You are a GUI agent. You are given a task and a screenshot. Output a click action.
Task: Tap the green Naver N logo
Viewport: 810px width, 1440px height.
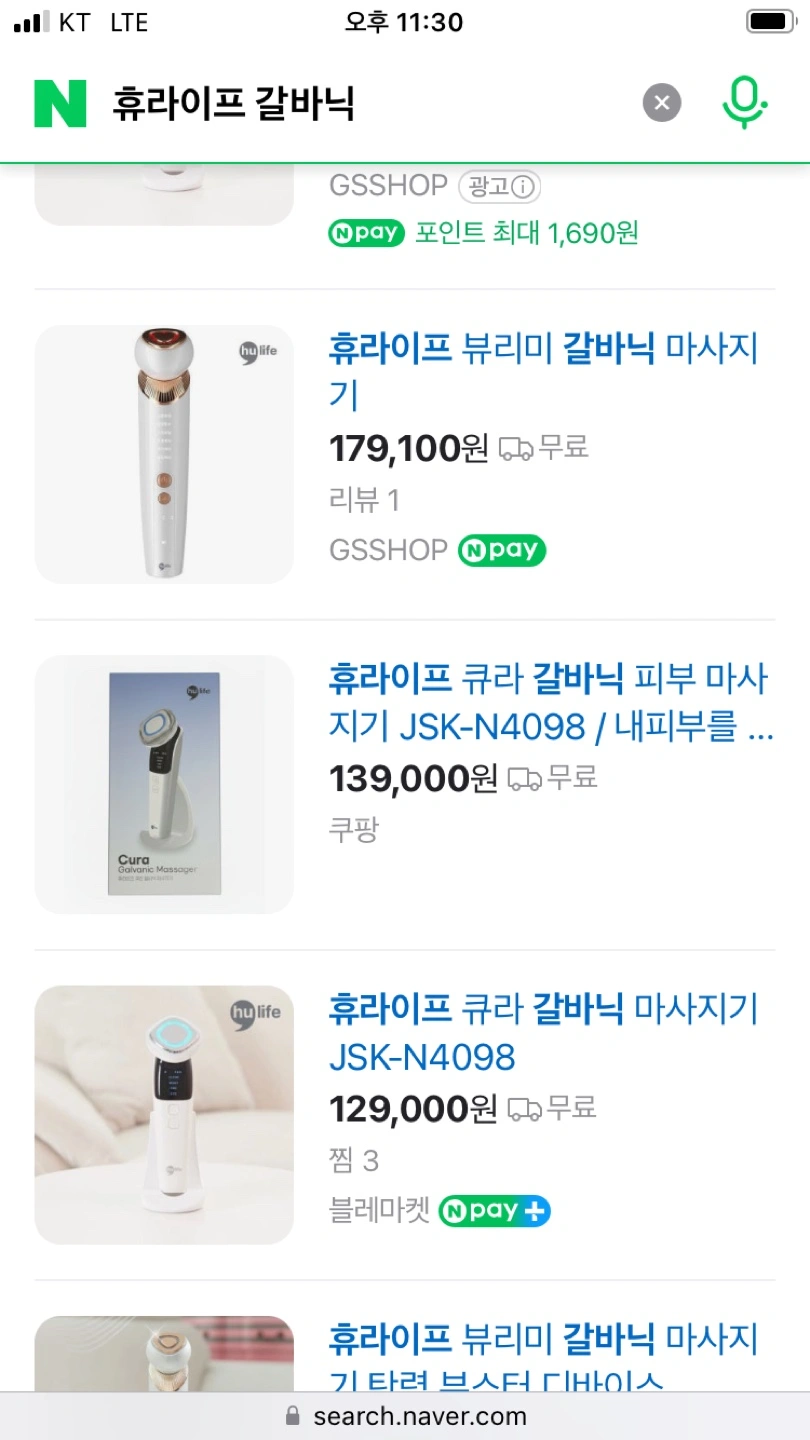coord(61,104)
